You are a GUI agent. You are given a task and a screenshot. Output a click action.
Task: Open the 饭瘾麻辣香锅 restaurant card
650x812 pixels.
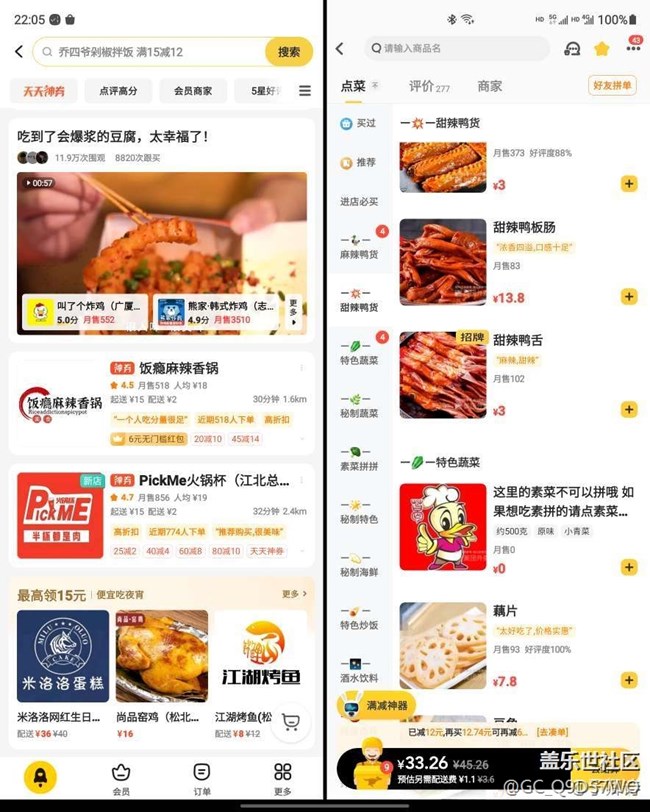pyautogui.click(x=161, y=404)
